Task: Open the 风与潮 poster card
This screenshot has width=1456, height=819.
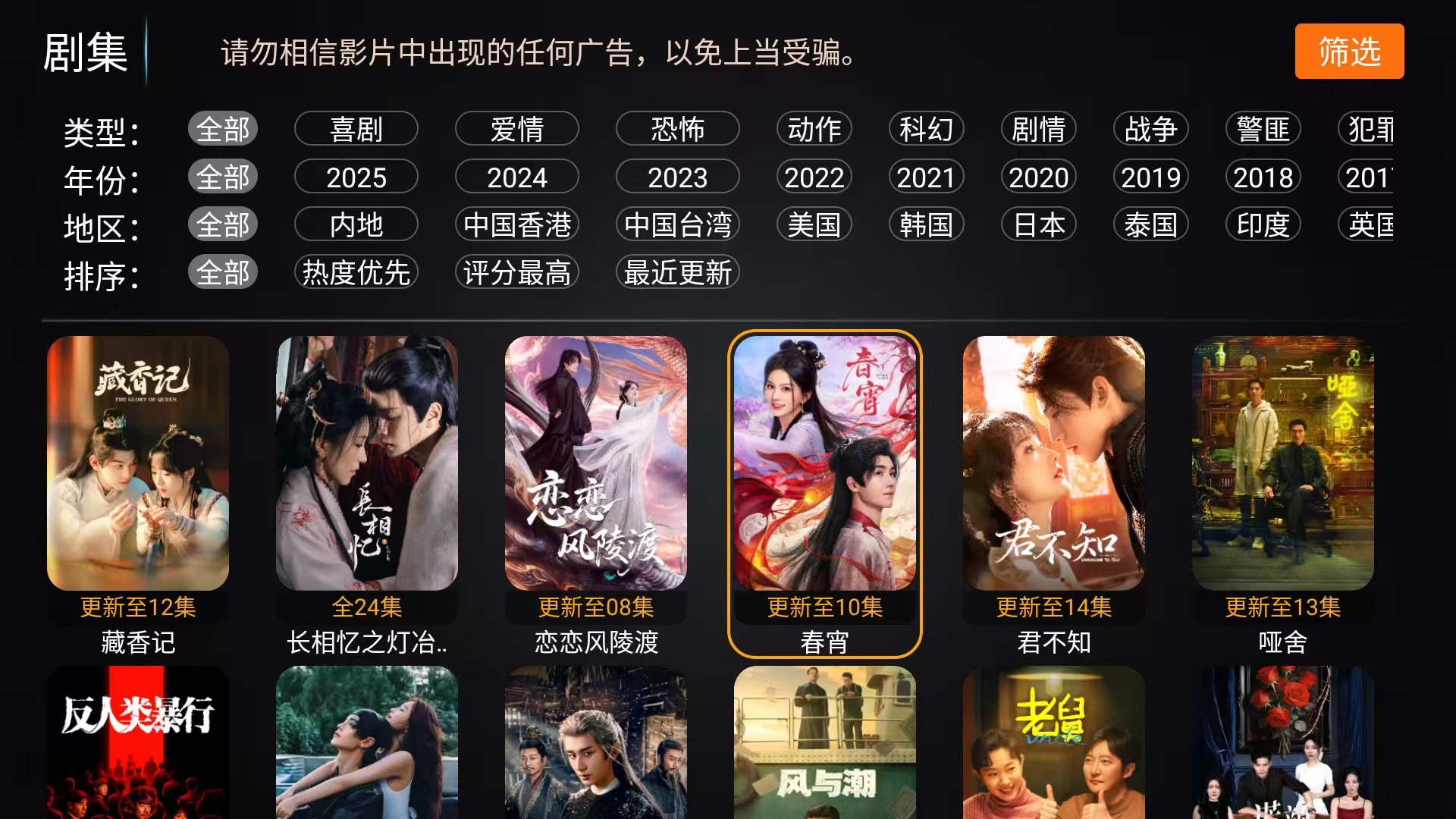Action: [x=825, y=742]
